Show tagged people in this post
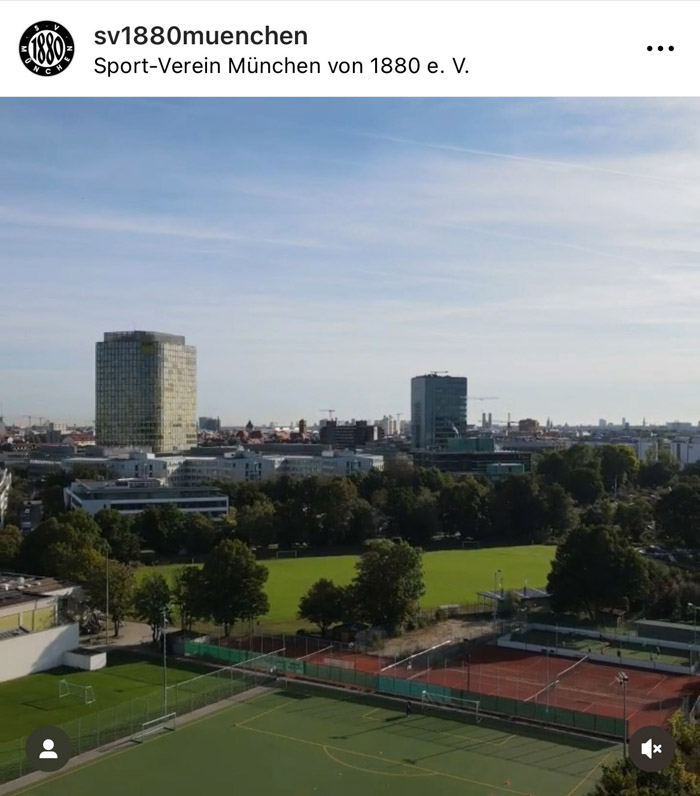This screenshot has height=796, width=700. click(x=48, y=748)
